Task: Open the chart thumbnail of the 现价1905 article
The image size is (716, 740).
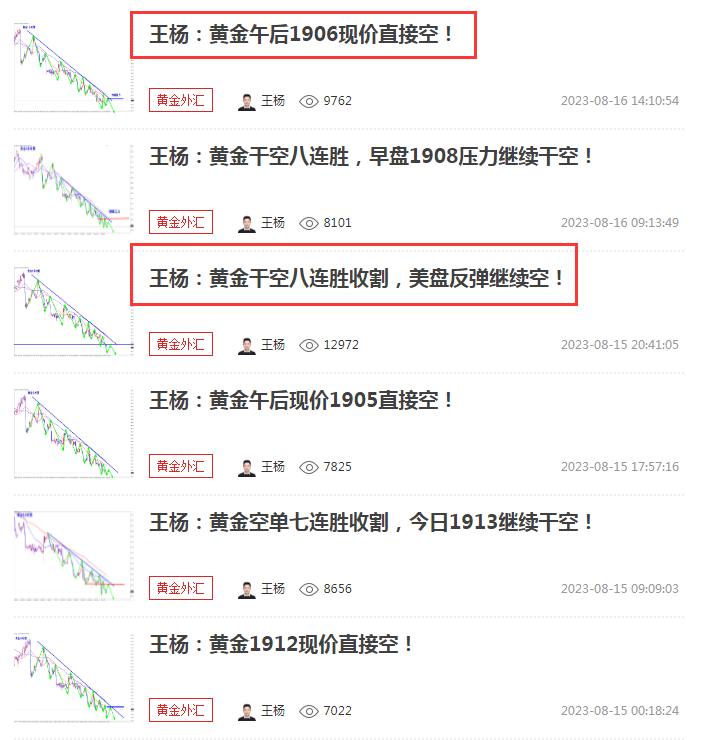Action: point(72,432)
